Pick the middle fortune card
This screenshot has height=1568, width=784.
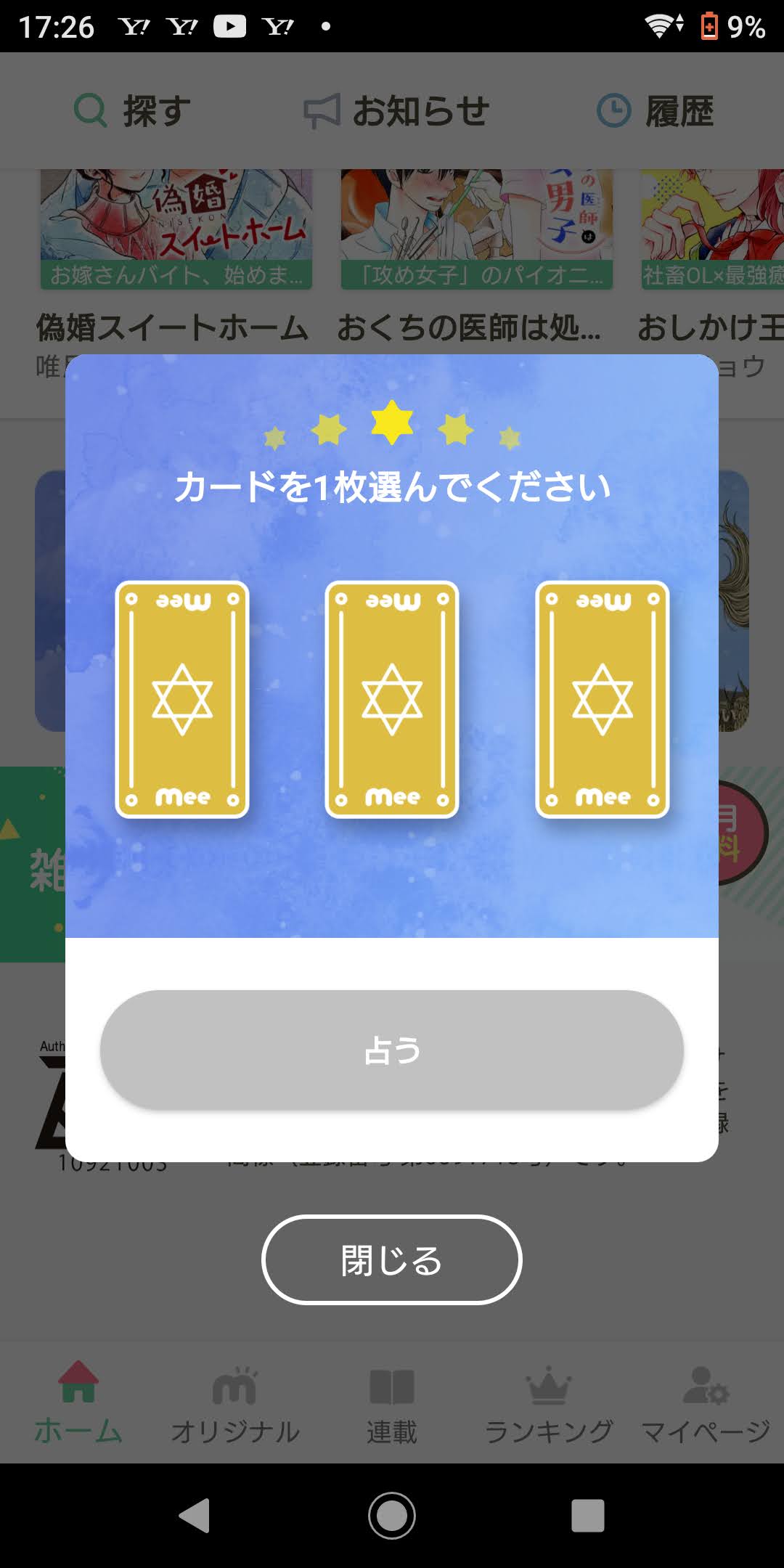pyautogui.click(x=392, y=699)
